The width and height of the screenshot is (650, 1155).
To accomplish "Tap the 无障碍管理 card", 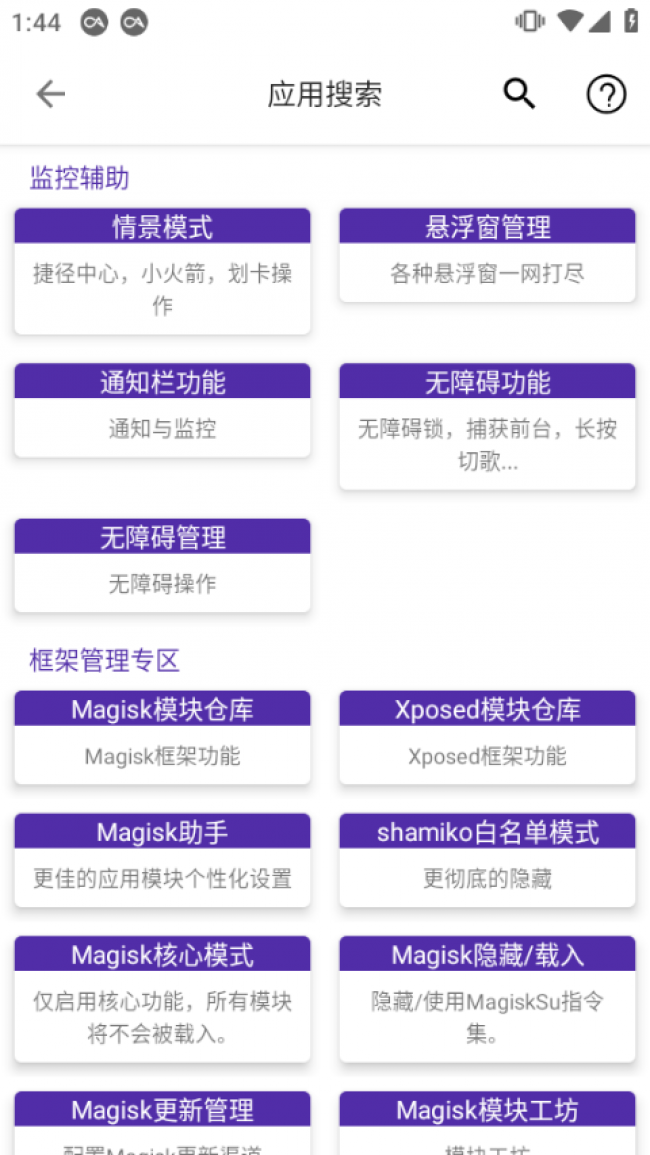I will [x=162, y=566].
